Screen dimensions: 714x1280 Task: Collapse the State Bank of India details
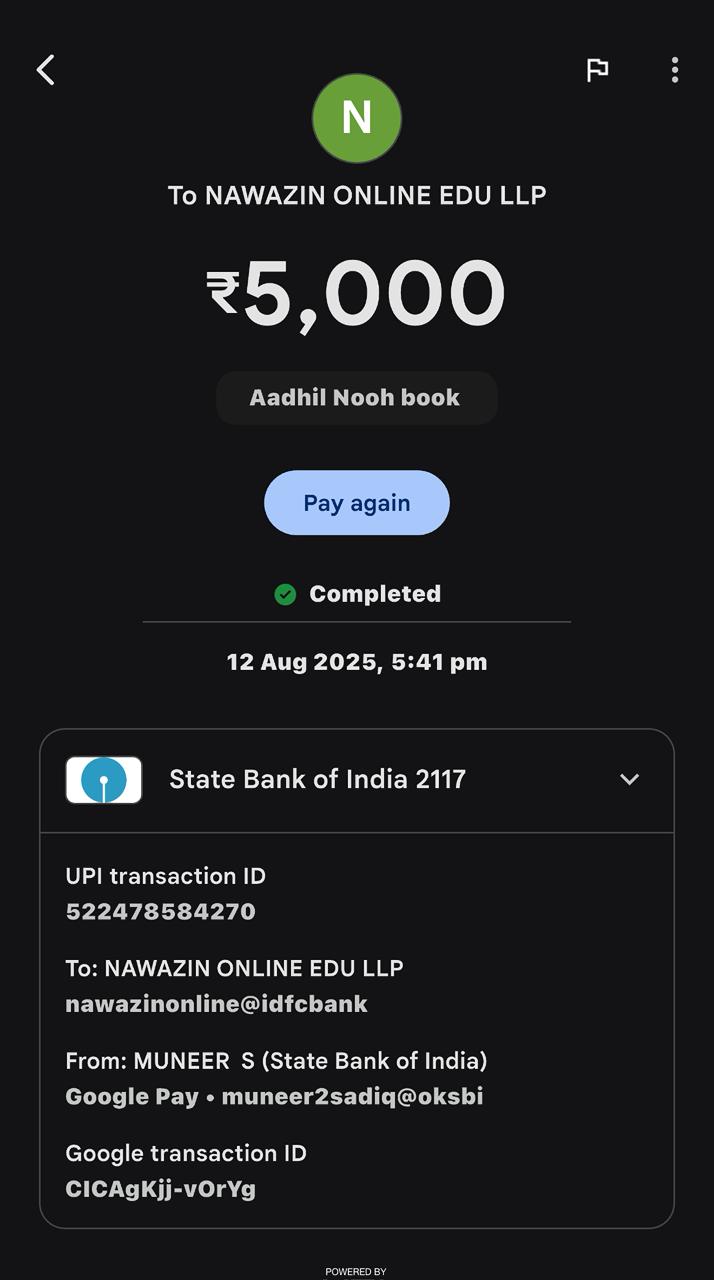[629, 779]
